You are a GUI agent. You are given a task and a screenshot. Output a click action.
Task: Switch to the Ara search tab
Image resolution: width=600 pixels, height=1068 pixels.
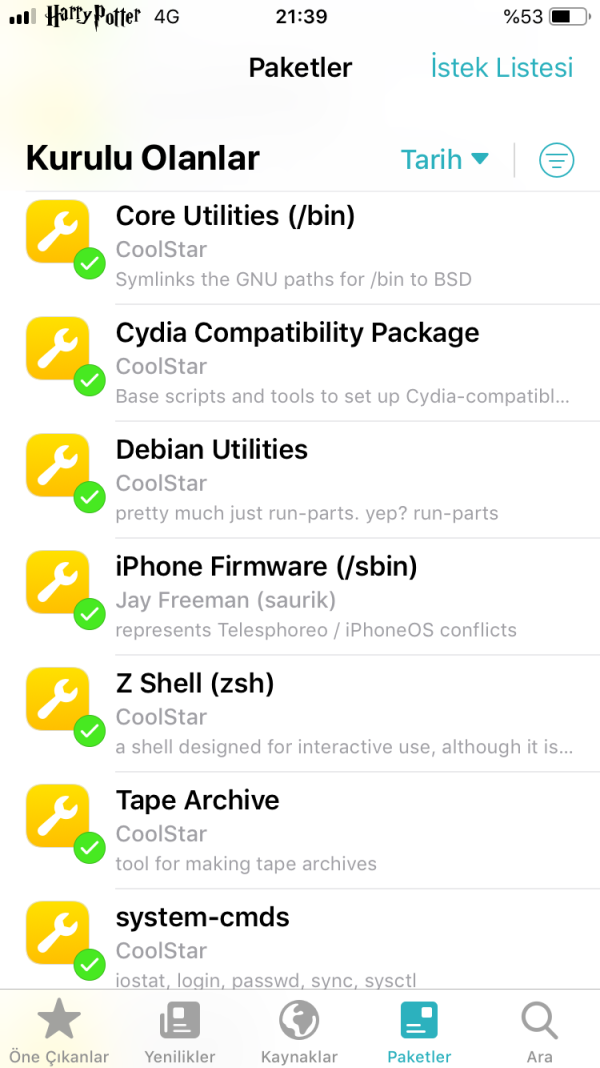click(x=540, y=1032)
